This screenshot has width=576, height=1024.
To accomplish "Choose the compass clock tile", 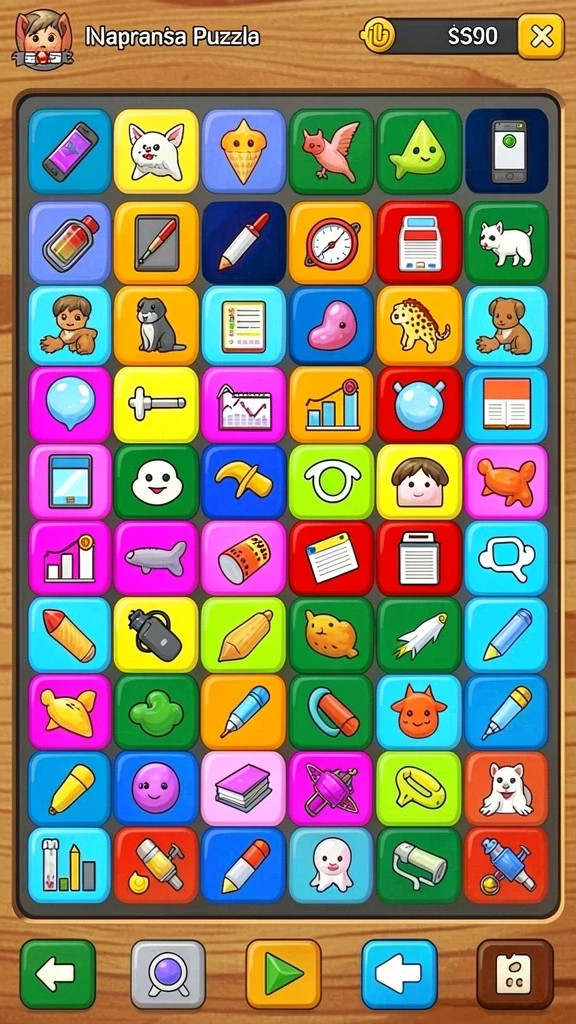I will (x=331, y=243).
